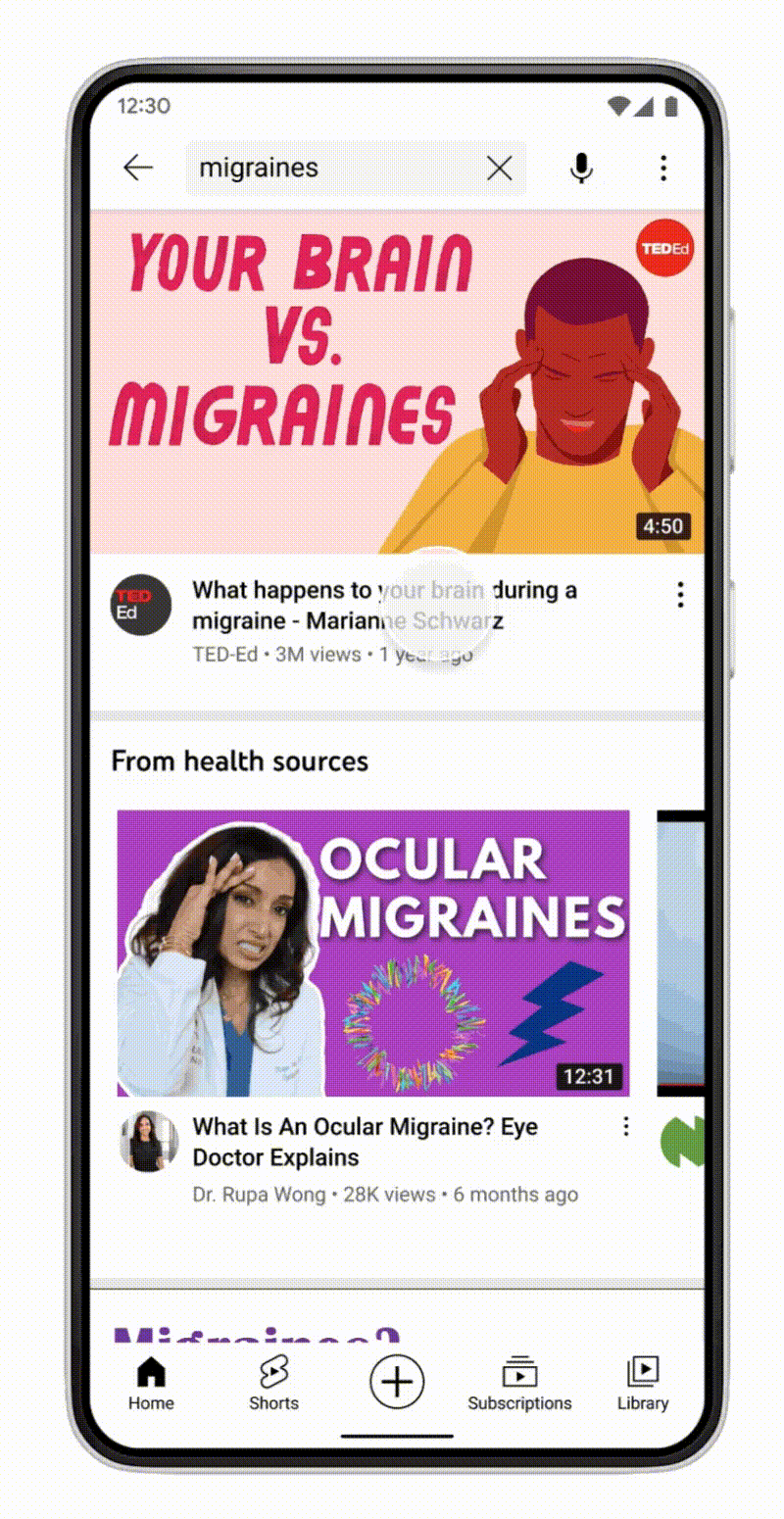
Task: Open options for the TED-Ed migraine video
Action: pos(680,594)
